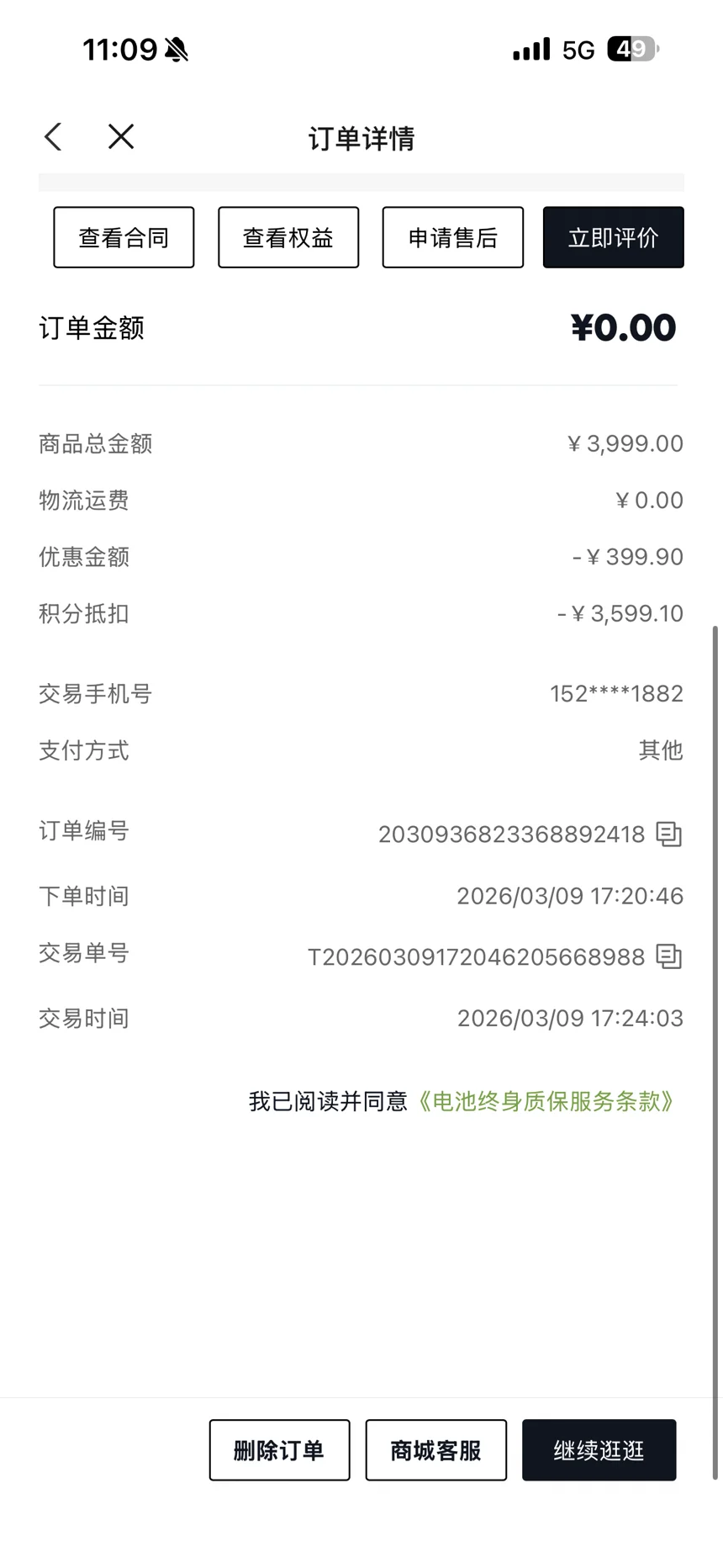Contact 商城客服 customer service
723x1568 pixels.
pos(435,1450)
